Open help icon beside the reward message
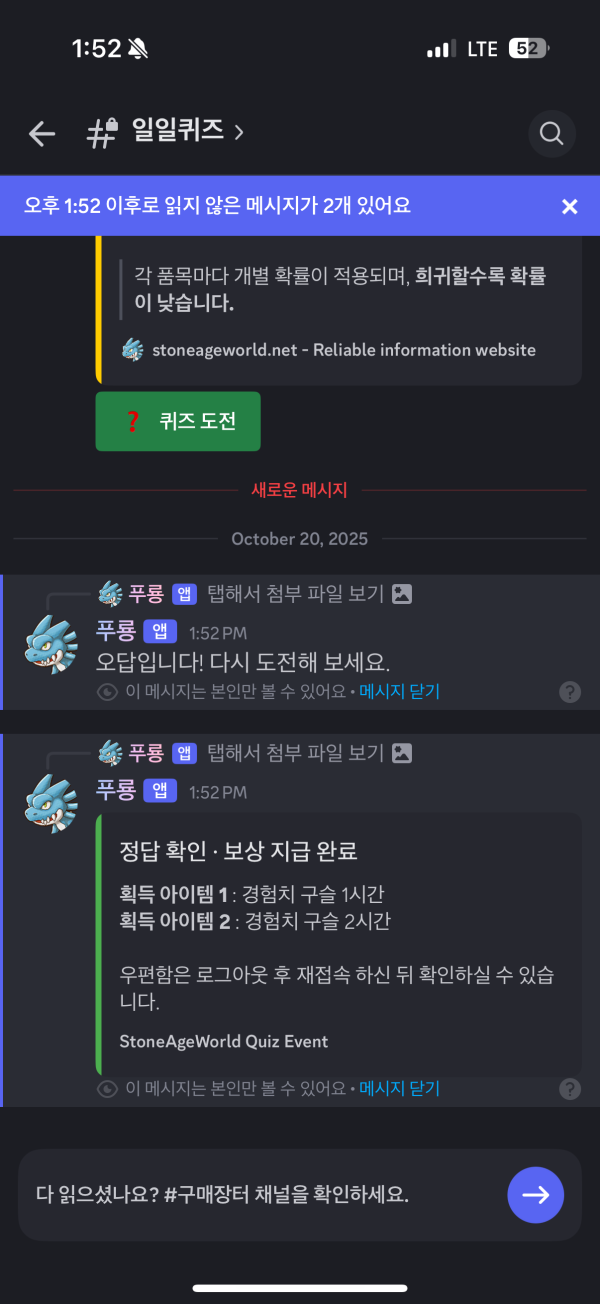The image size is (600, 1304). [x=569, y=1088]
